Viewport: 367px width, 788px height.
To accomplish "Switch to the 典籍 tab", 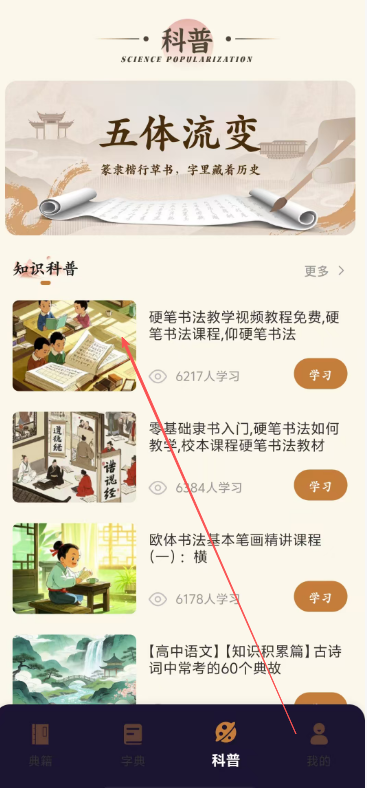I will [40, 745].
